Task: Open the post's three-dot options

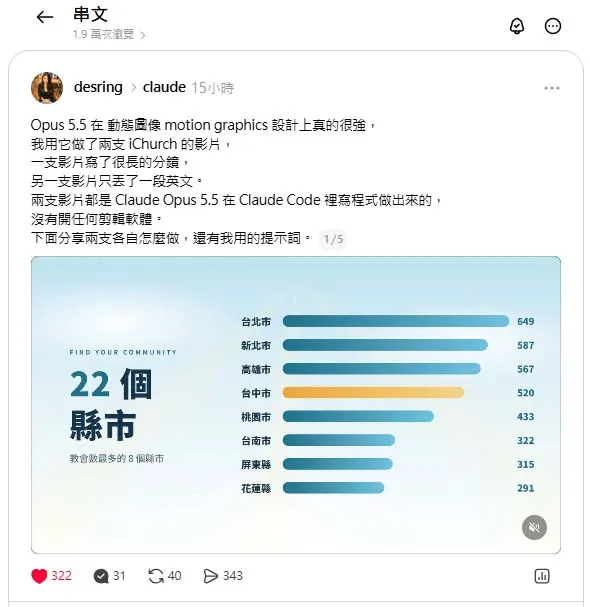Action: pyautogui.click(x=552, y=88)
